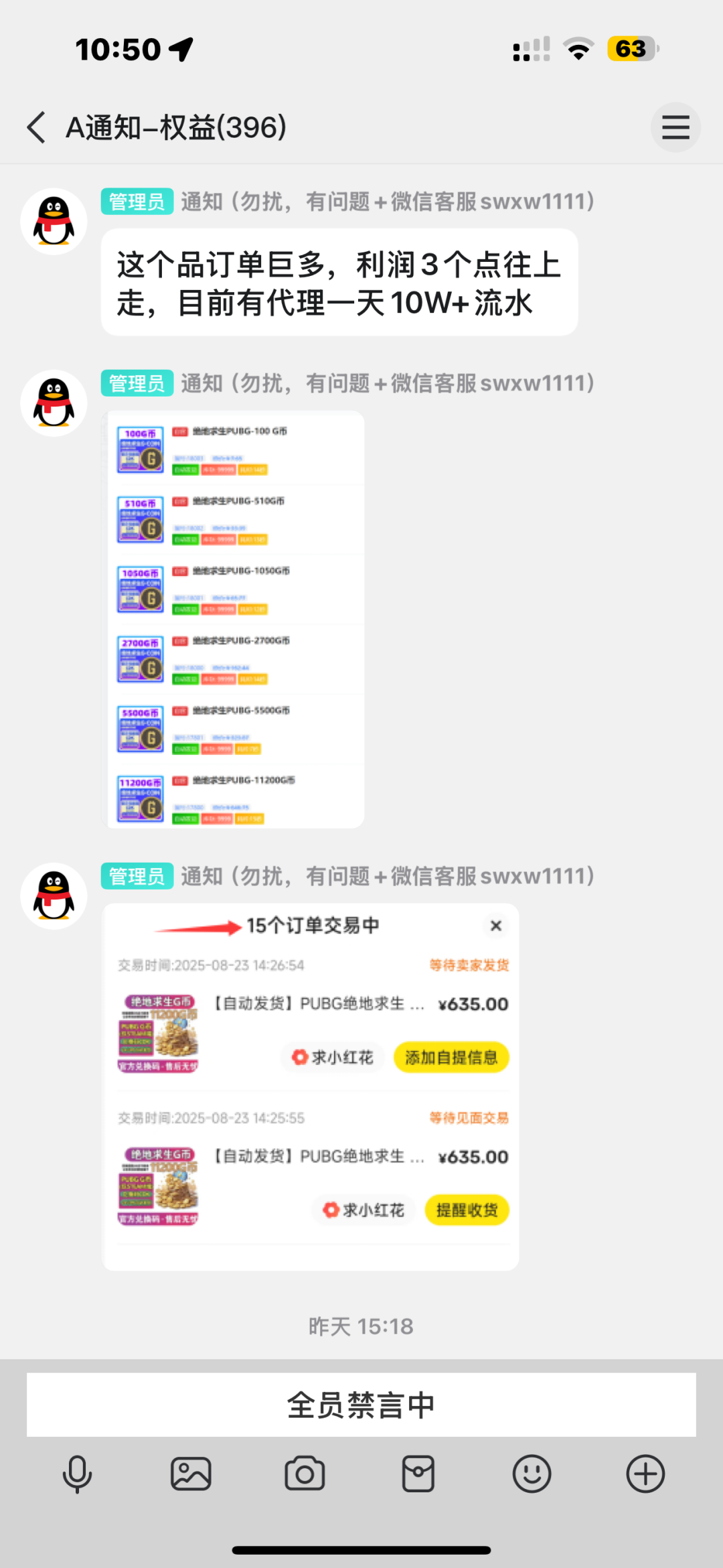Open the red packet icon
The width and height of the screenshot is (723, 1568).
coord(418,1474)
